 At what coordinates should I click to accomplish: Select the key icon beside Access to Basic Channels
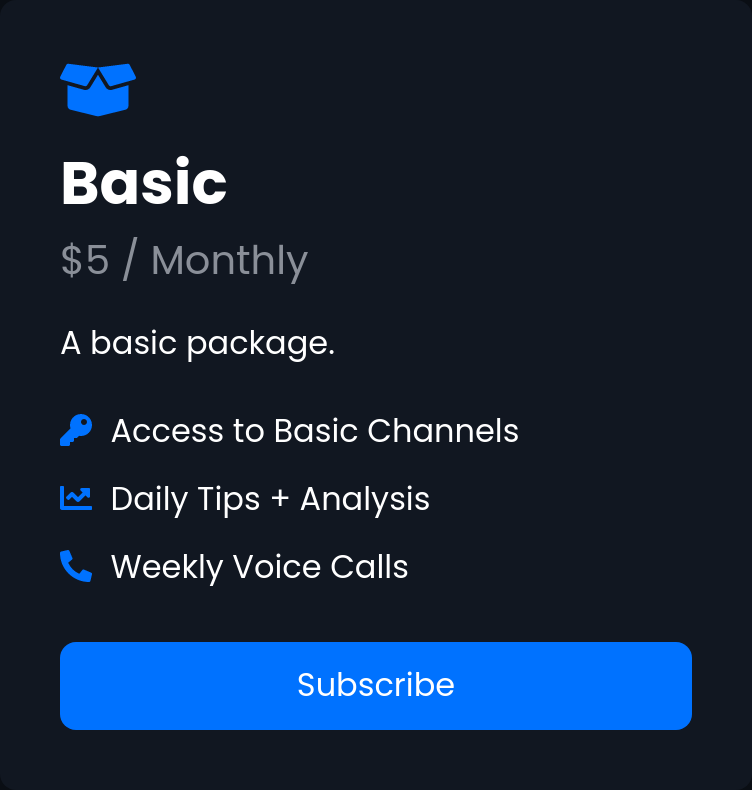pyautogui.click(x=76, y=430)
